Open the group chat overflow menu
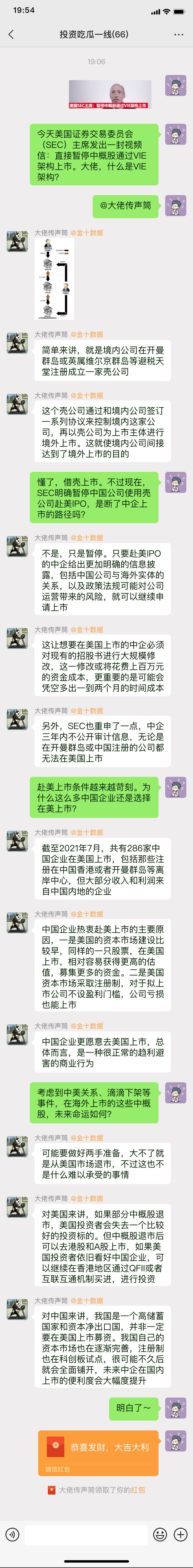Image resolution: width=193 pixels, height=1568 pixels. point(178,35)
